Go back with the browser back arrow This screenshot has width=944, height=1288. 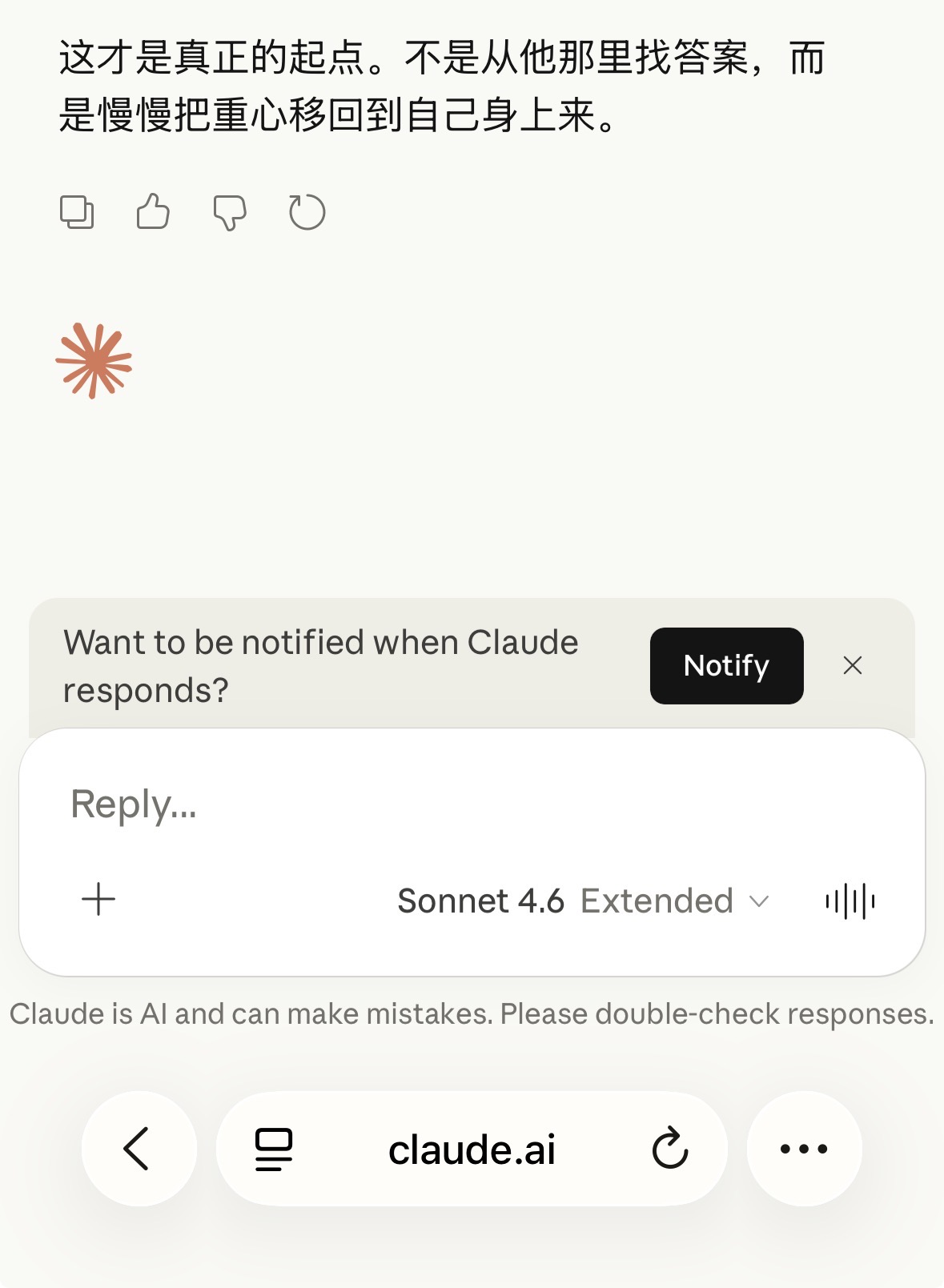point(139,1149)
